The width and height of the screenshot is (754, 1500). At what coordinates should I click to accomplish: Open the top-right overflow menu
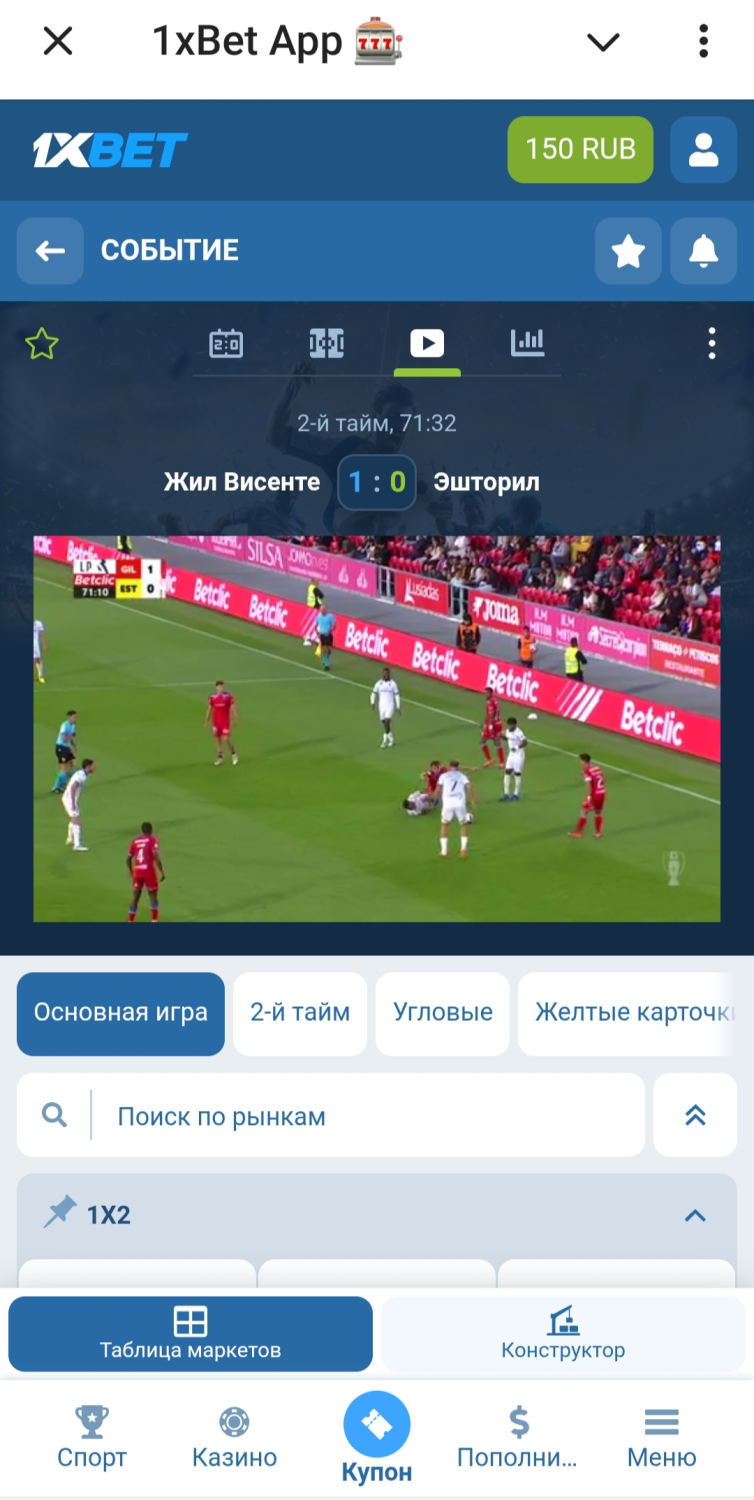[704, 42]
